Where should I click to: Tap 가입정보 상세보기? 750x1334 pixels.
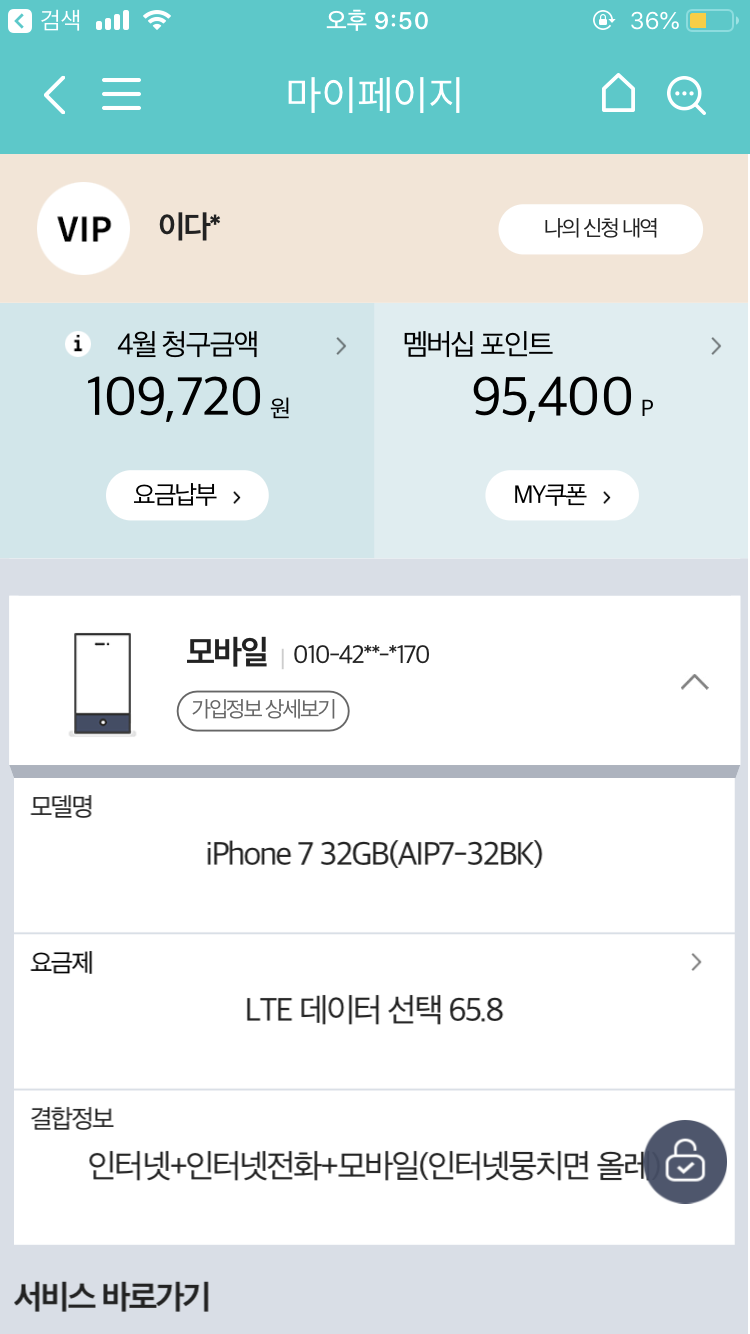263,711
